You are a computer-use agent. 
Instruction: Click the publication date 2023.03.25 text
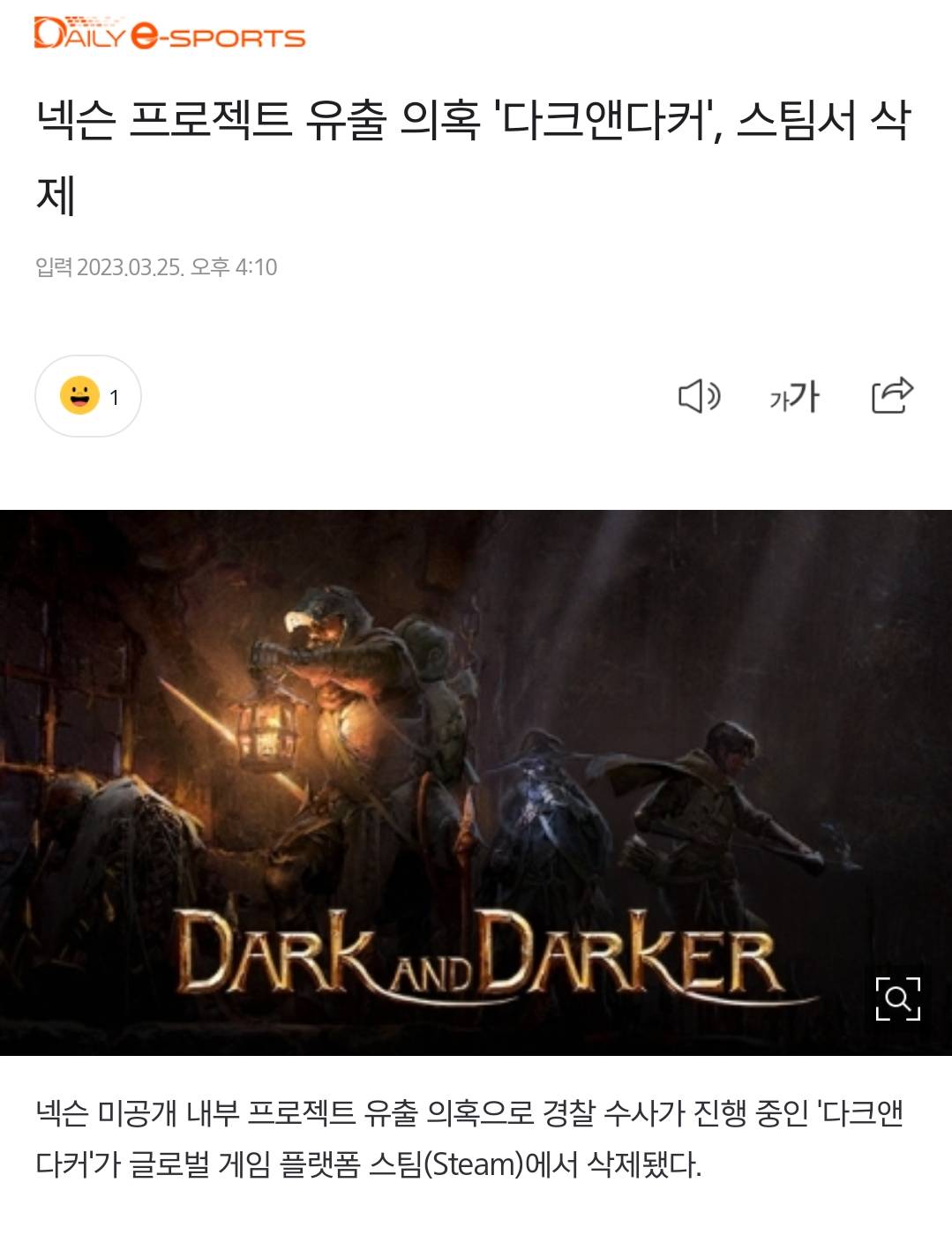pos(163,267)
